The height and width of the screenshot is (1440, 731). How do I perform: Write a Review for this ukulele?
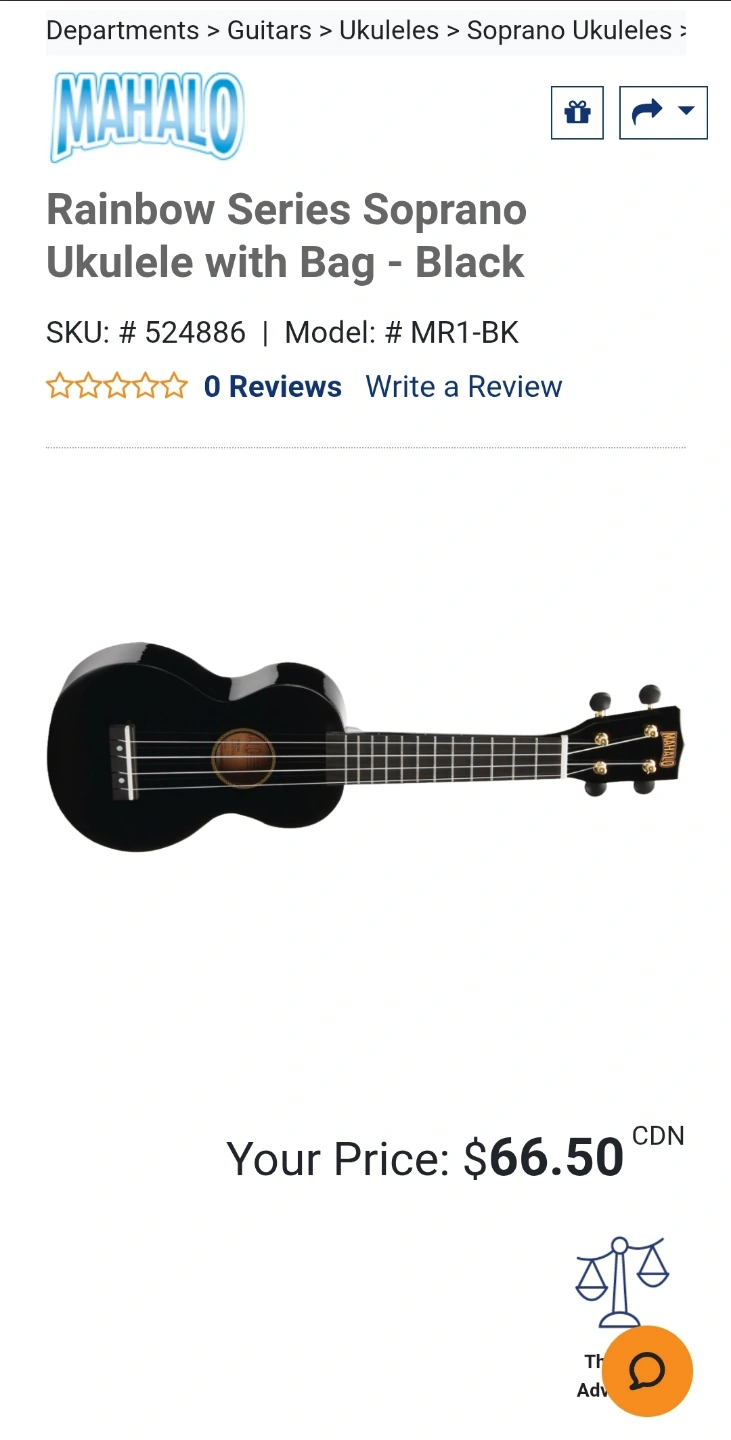click(x=464, y=387)
